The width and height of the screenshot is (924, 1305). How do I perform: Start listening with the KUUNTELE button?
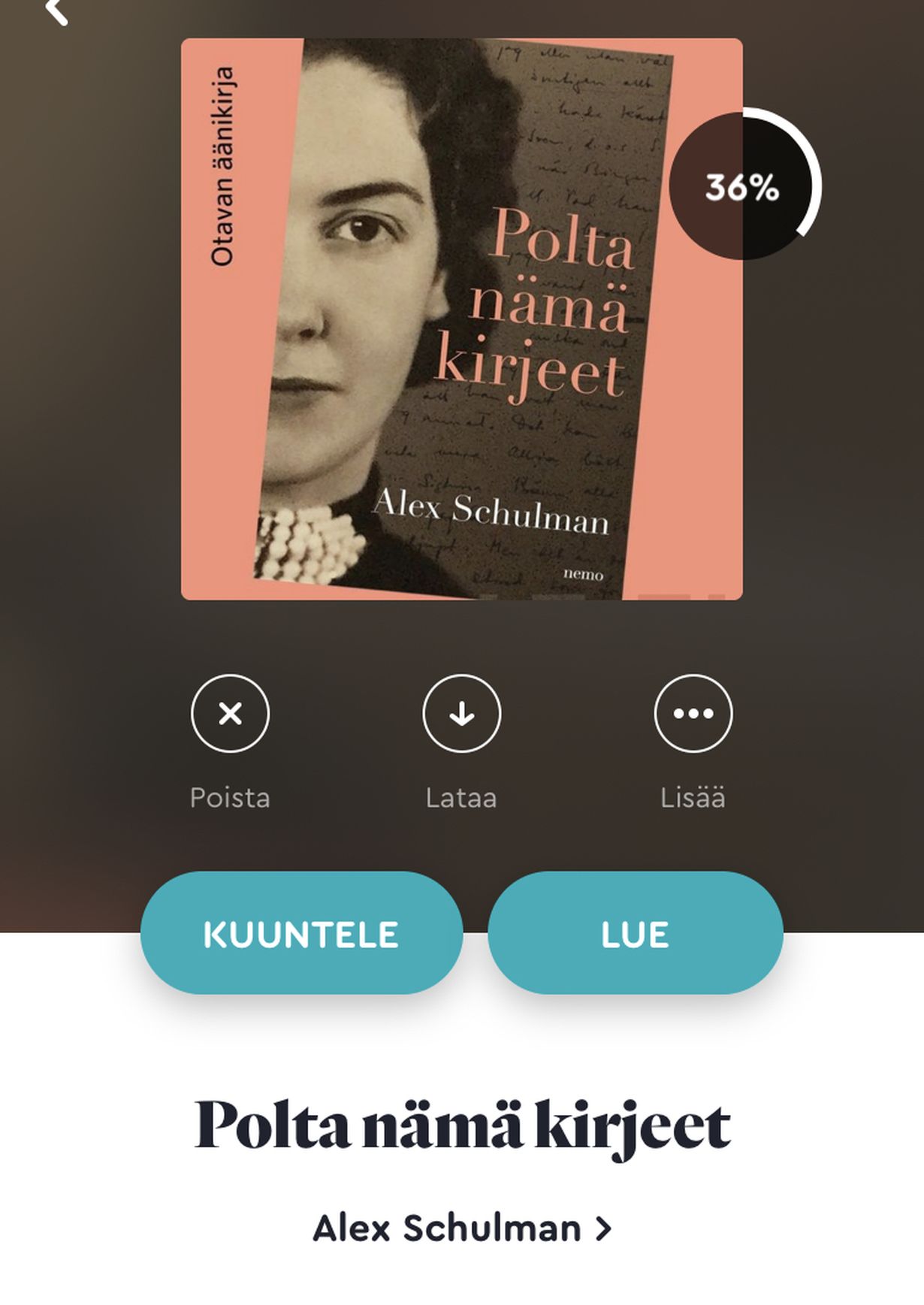click(301, 933)
